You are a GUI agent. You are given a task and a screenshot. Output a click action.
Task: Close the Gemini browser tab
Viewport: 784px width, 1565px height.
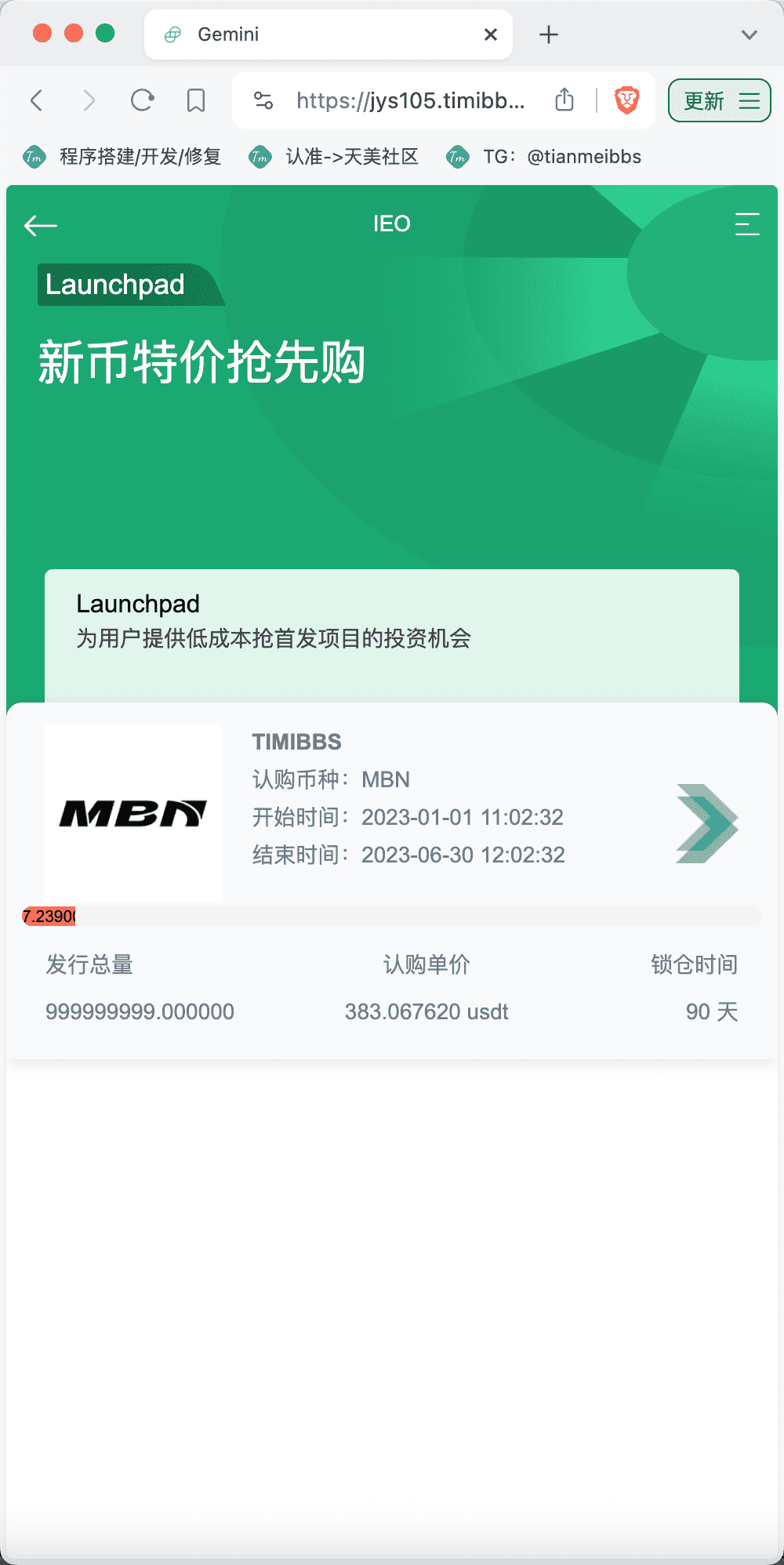pos(491,34)
